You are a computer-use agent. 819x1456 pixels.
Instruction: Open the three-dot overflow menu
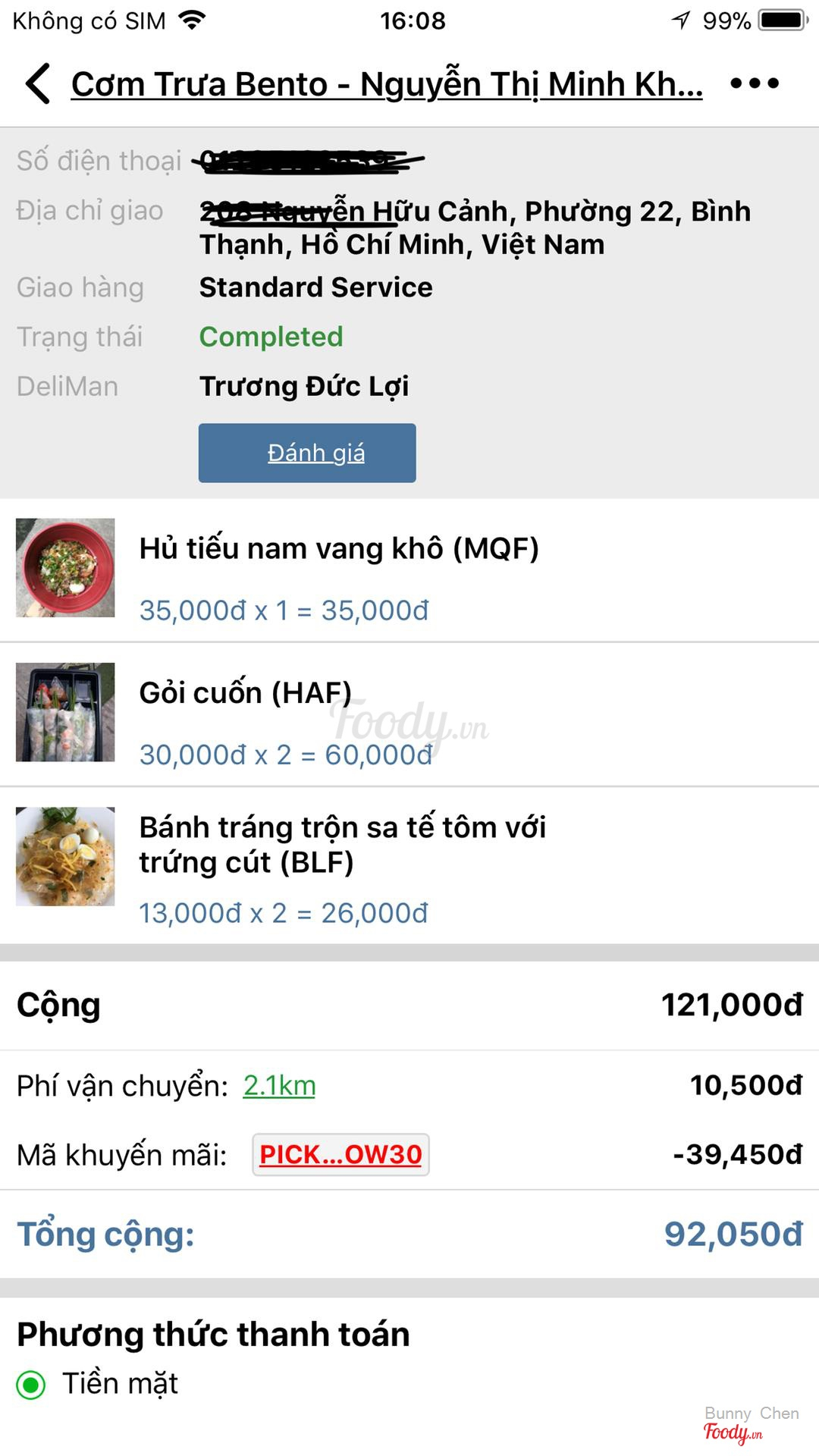pyautogui.click(x=755, y=83)
